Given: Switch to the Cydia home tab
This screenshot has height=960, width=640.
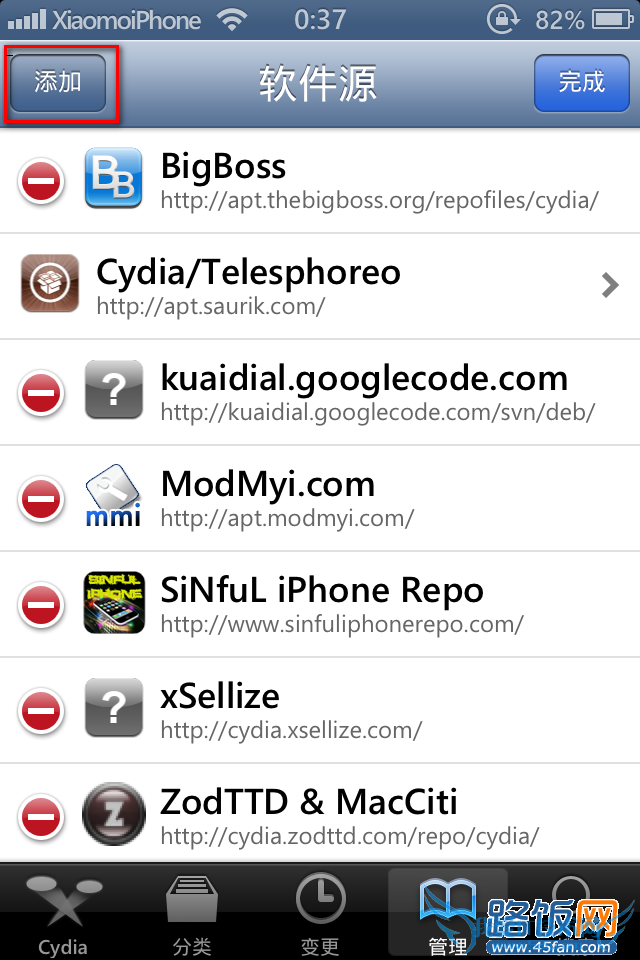Looking at the screenshot, I should click(x=63, y=914).
